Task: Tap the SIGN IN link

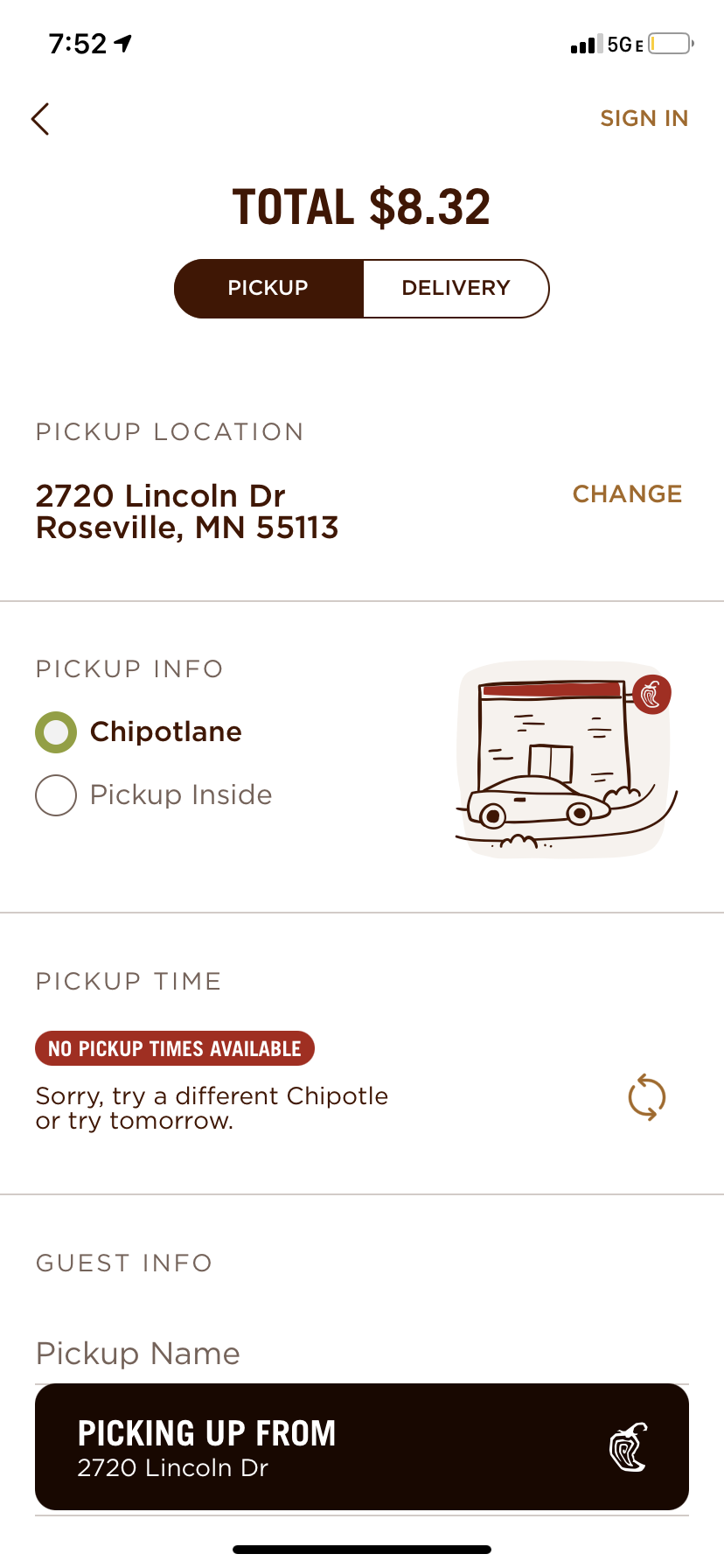Action: pyautogui.click(x=644, y=118)
